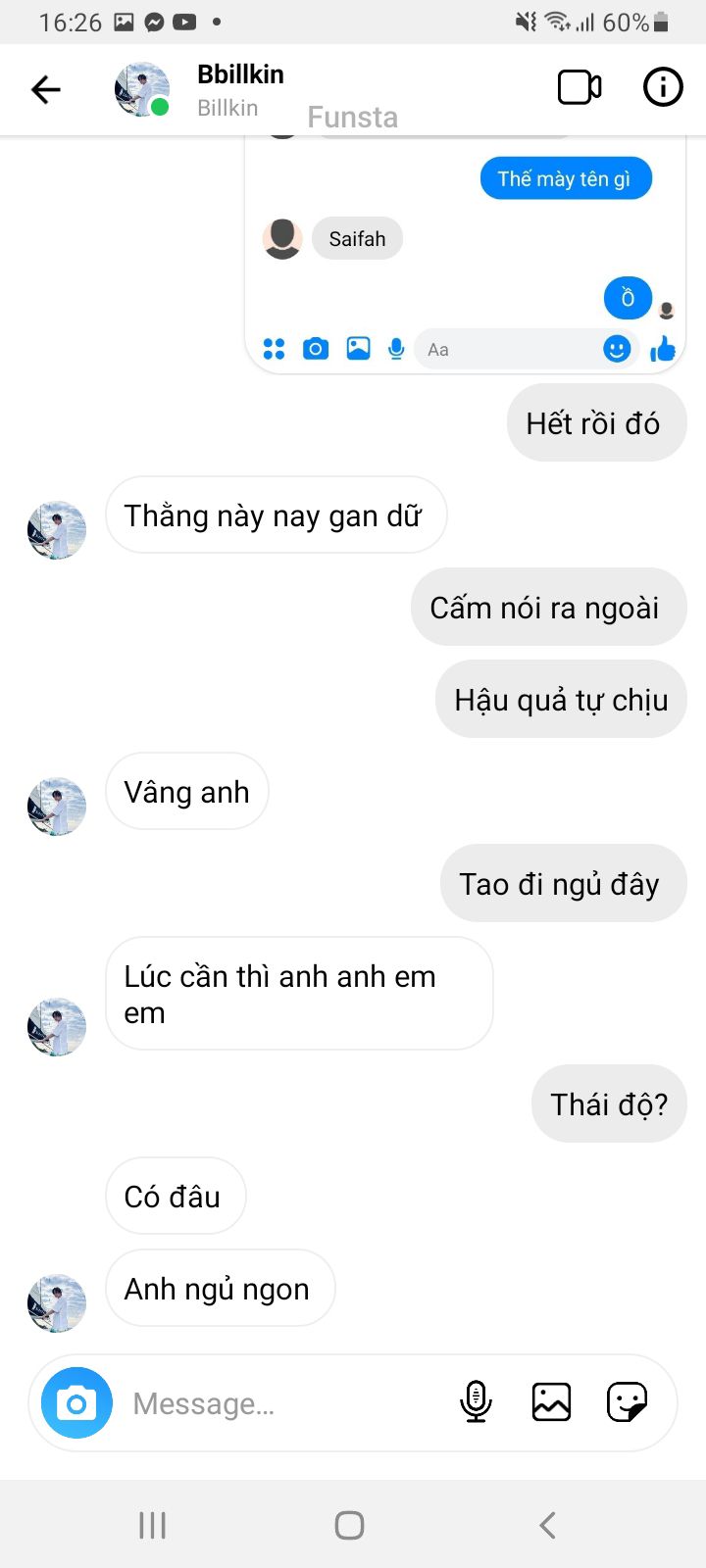This screenshot has height=1568, width=706.
Task: Open recent apps from navigation bar
Action: (152, 1525)
